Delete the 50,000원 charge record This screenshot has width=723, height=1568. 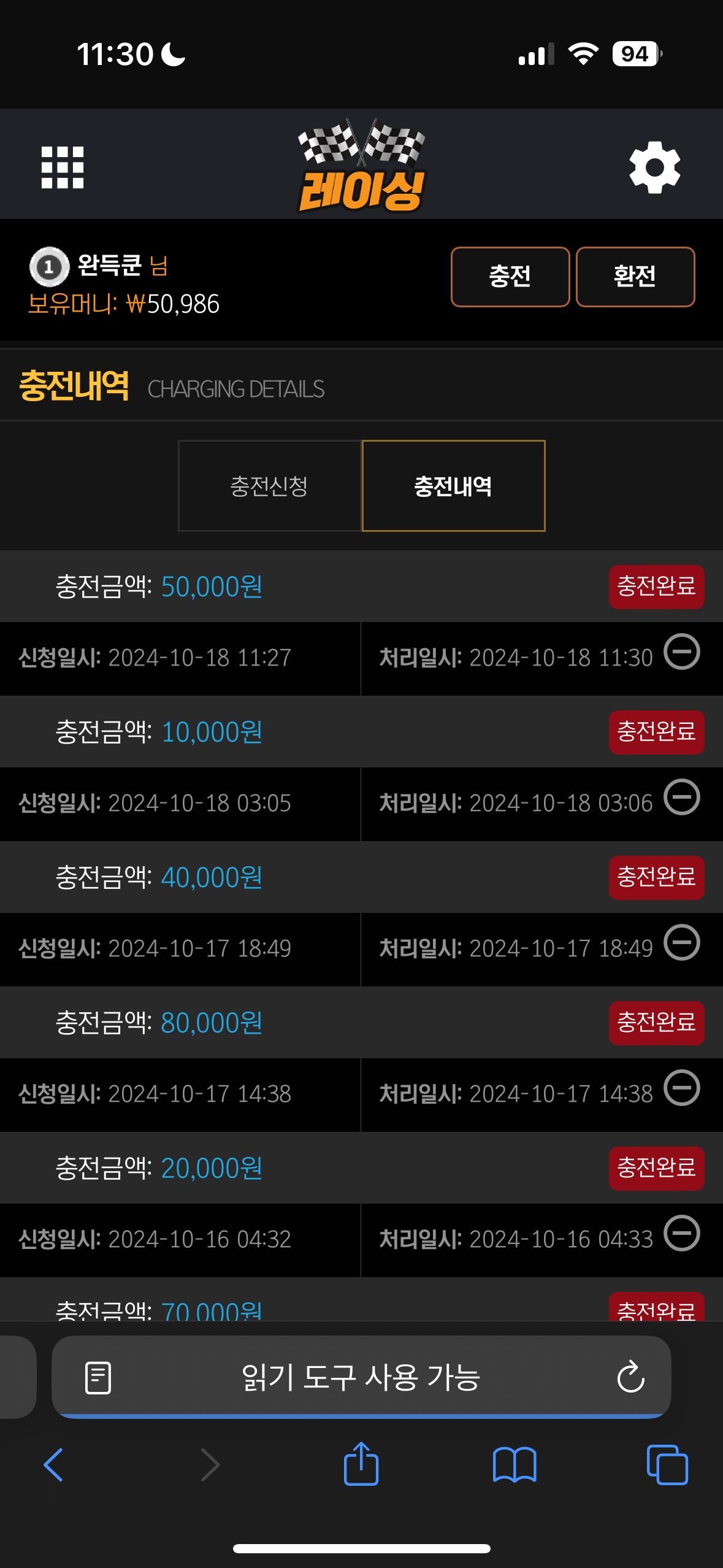click(682, 651)
